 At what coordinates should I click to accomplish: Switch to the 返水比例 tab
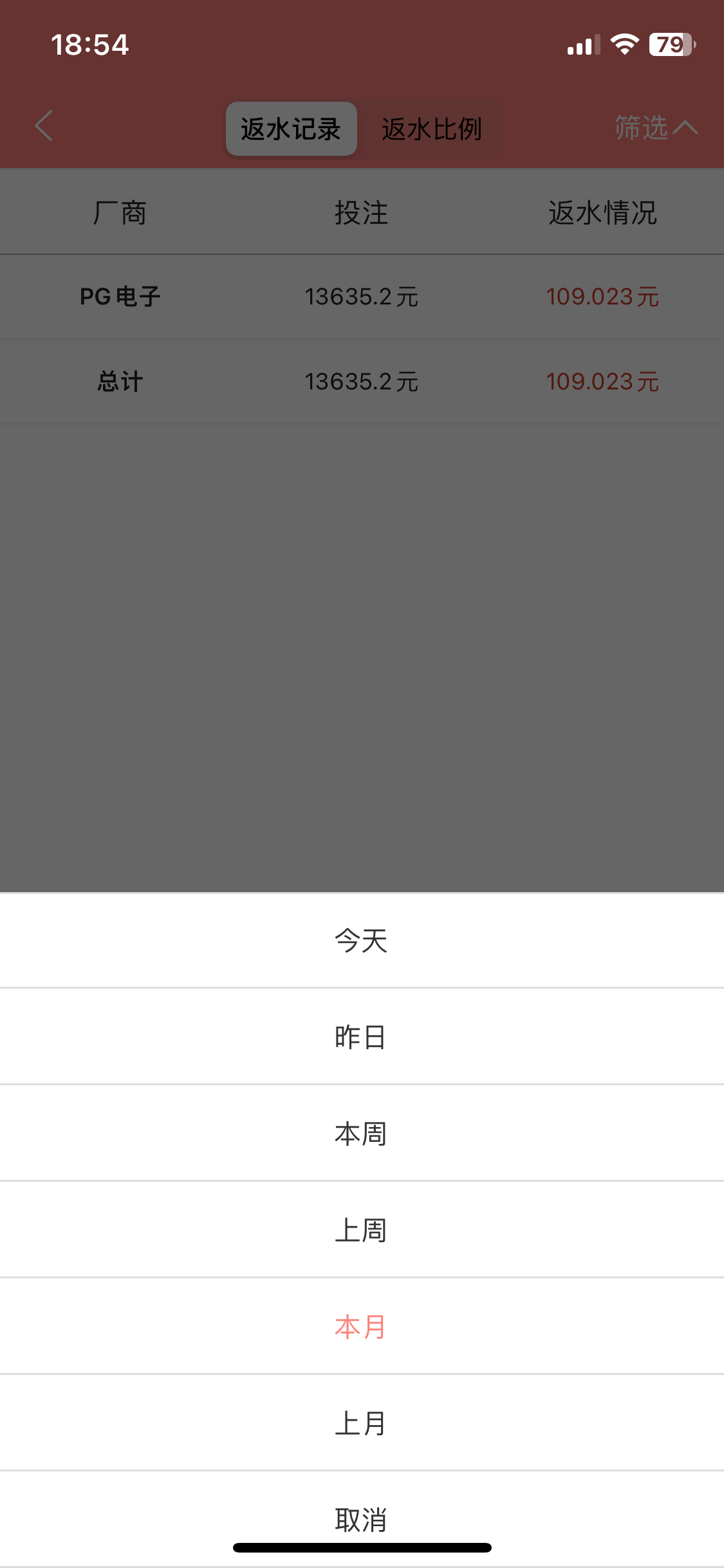(x=432, y=129)
